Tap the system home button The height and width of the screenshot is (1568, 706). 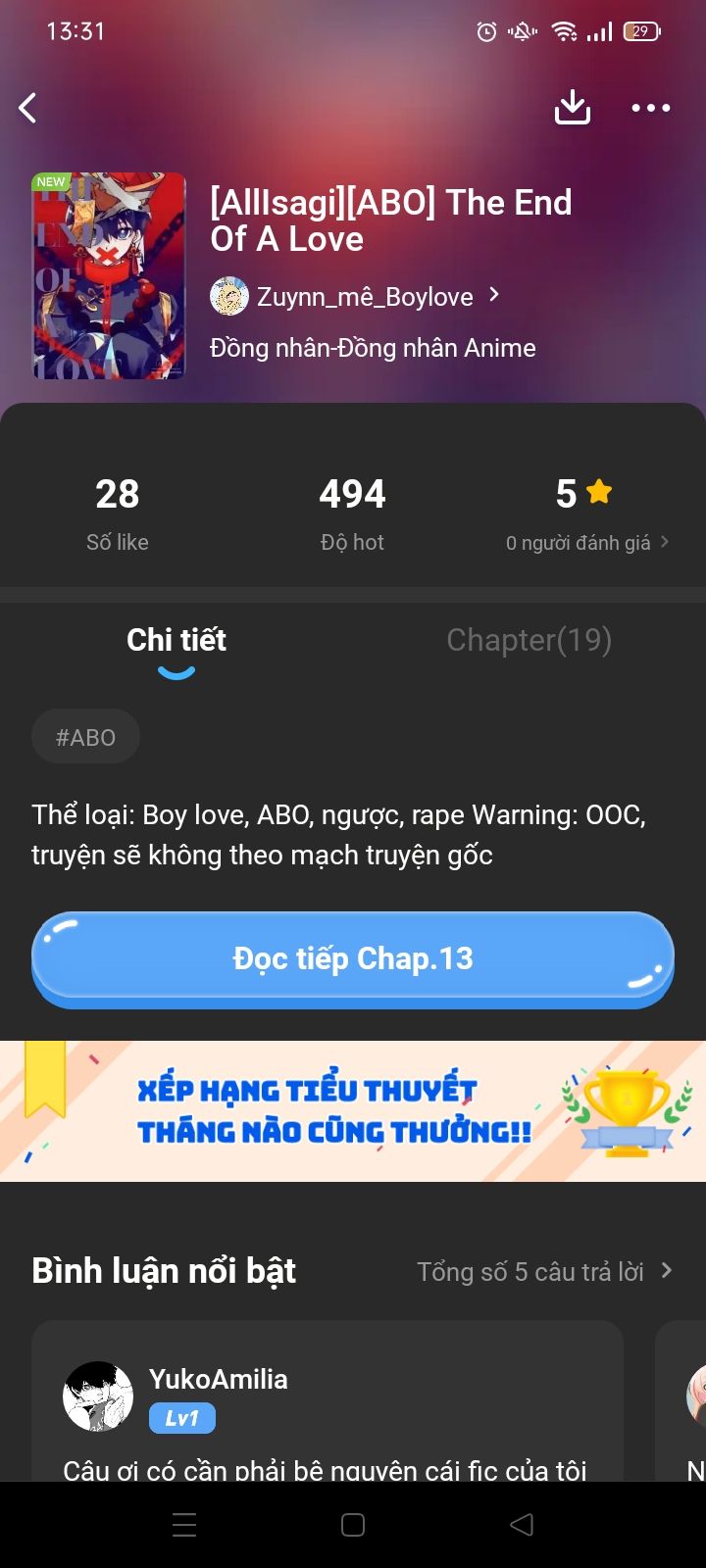(x=353, y=1525)
